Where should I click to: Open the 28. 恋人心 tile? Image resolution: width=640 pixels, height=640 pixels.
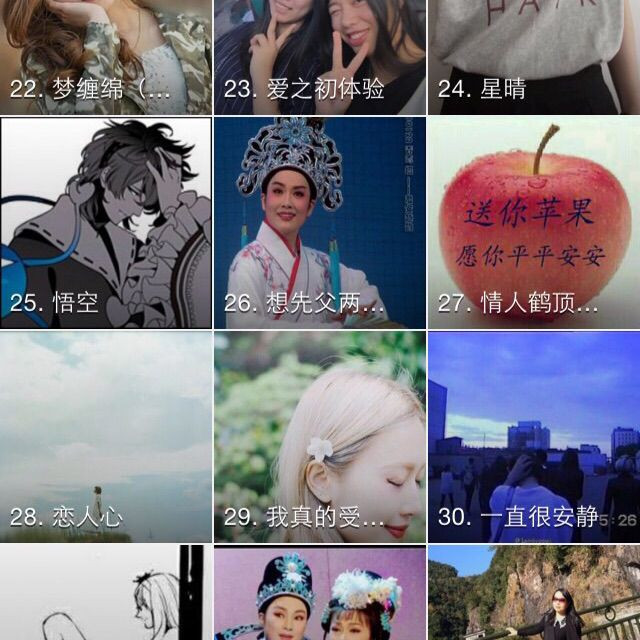tap(105, 437)
